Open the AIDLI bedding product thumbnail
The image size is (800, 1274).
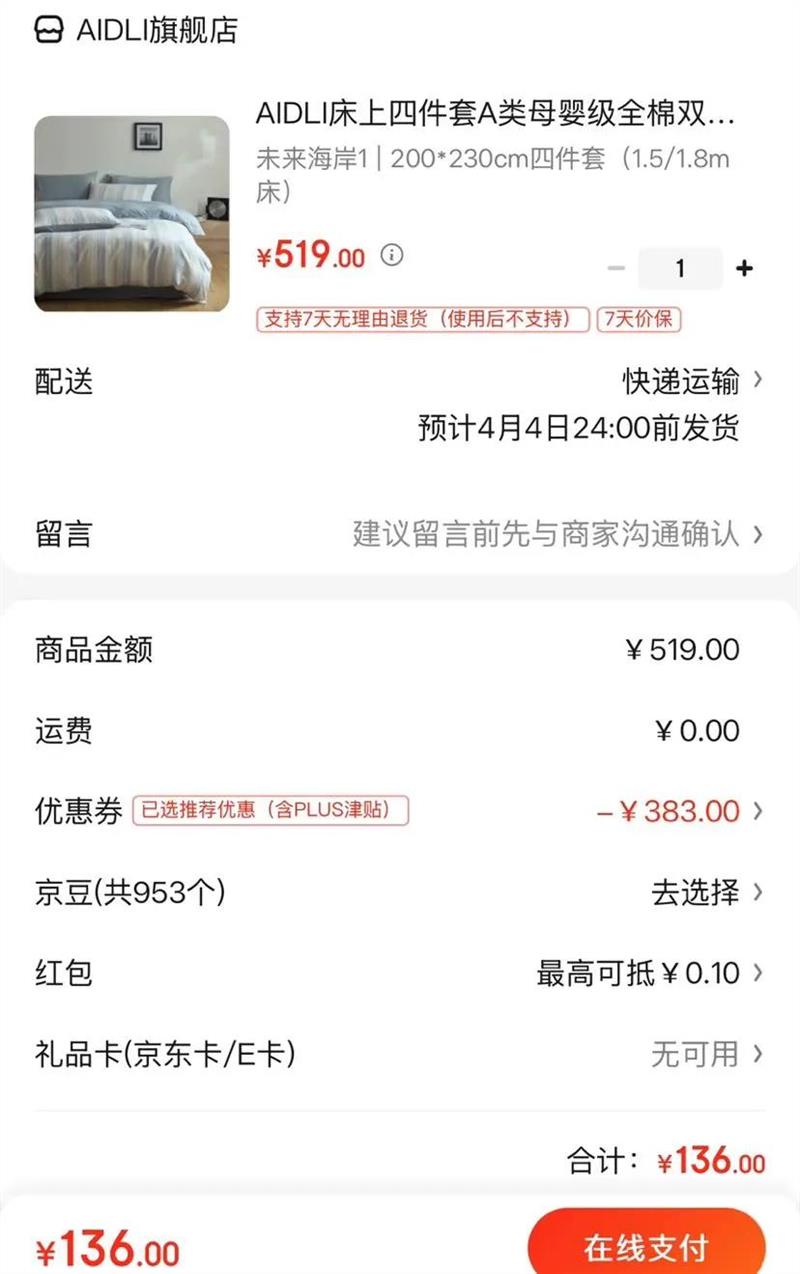[132, 214]
